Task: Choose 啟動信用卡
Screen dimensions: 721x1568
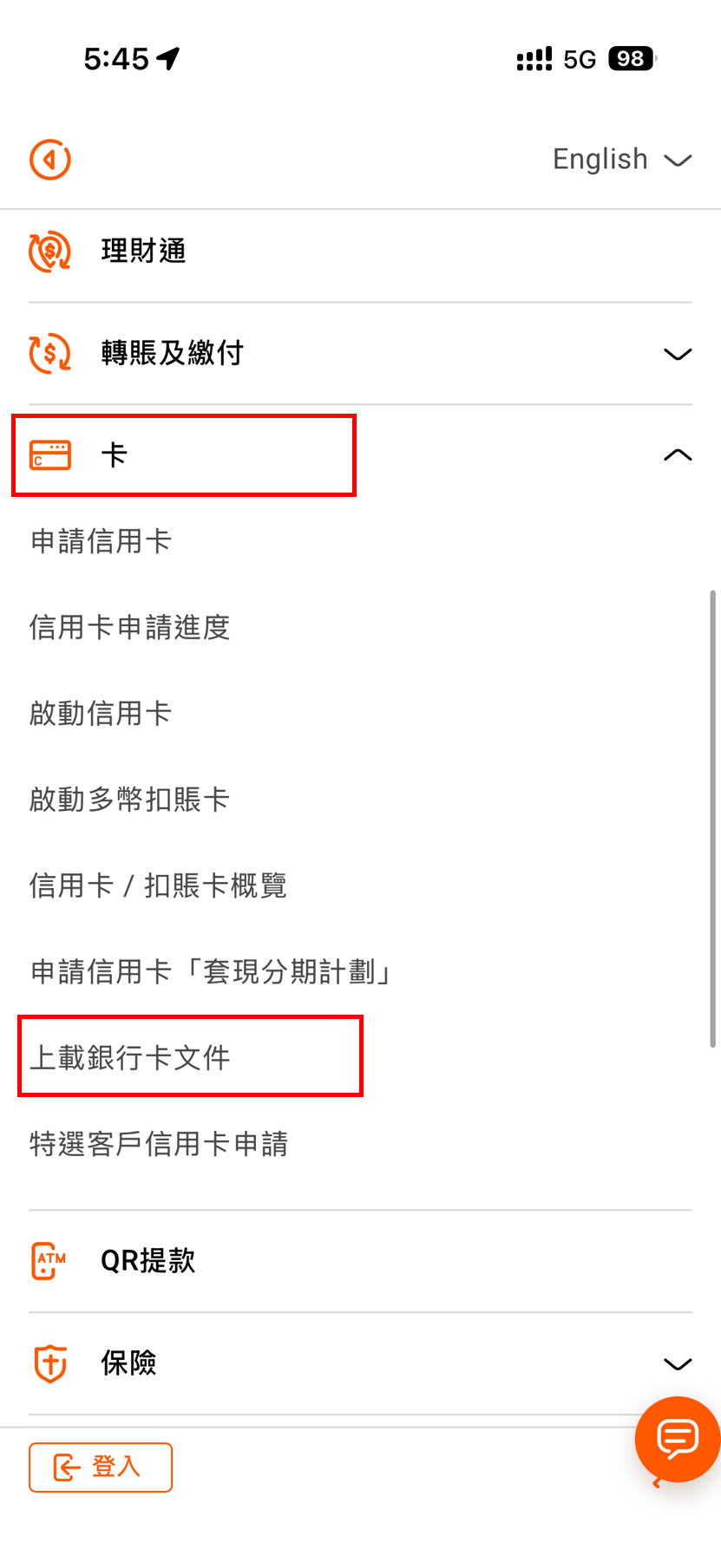Action: tap(101, 713)
